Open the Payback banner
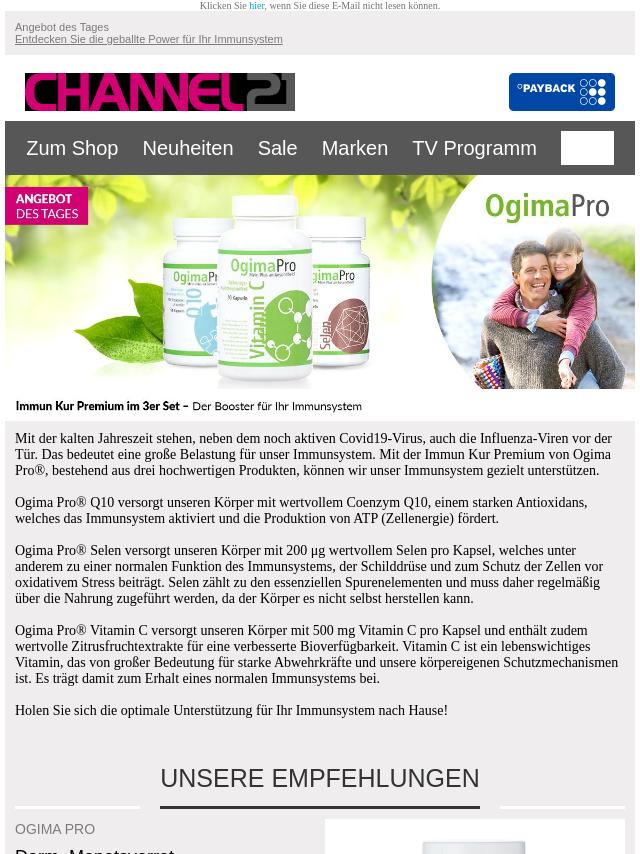This screenshot has height=854, width=640. 561,92
